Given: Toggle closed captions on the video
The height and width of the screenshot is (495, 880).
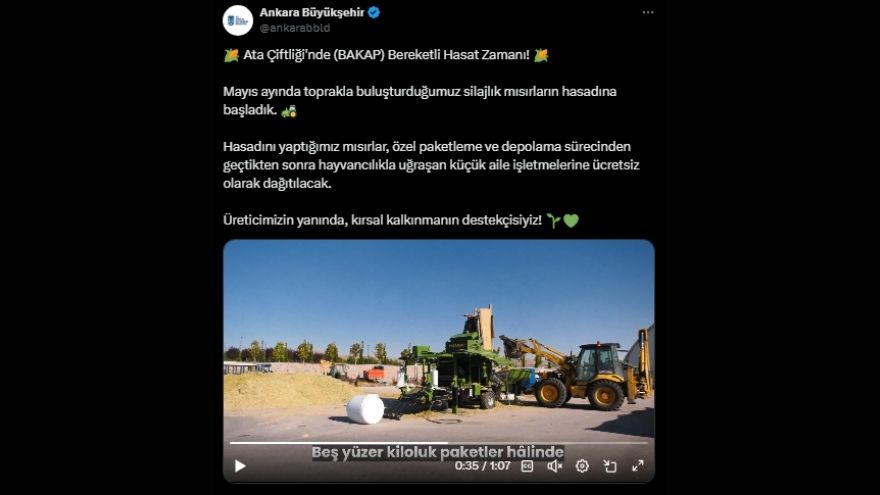Looking at the screenshot, I should click(x=528, y=466).
